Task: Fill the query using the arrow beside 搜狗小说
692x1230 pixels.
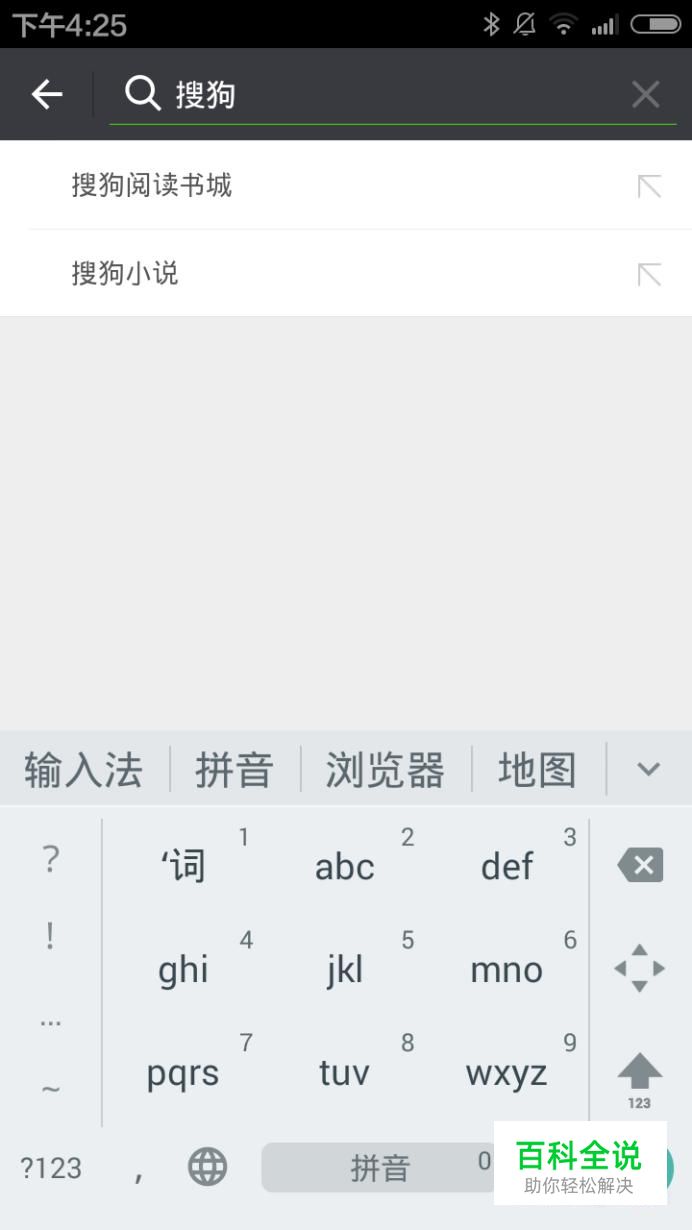Action: tap(649, 274)
